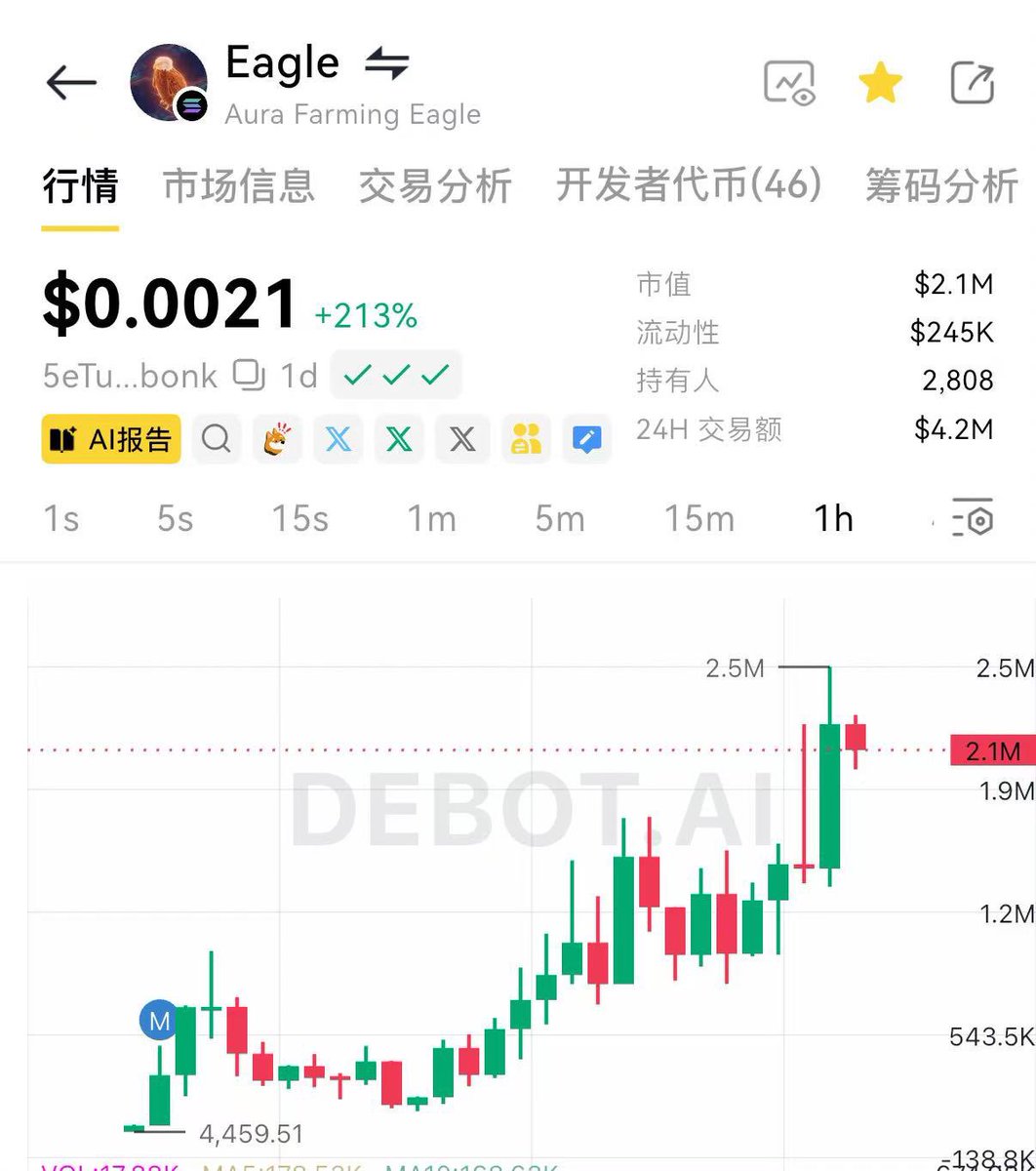Open chart settings next to the timeframes
Viewport: 1036px width, 1171px height.
click(x=973, y=519)
